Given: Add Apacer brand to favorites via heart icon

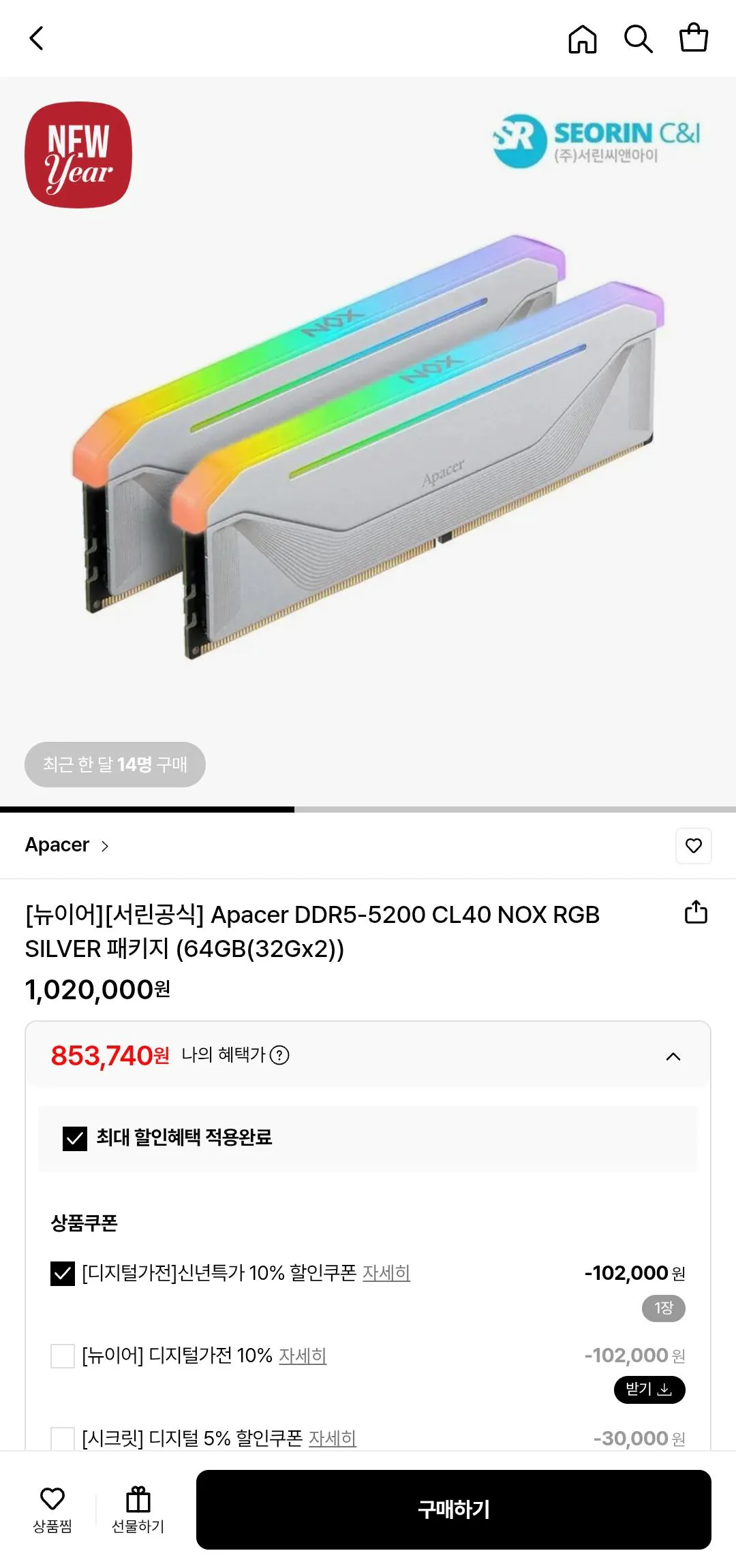Looking at the screenshot, I should pyautogui.click(x=694, y=845).
